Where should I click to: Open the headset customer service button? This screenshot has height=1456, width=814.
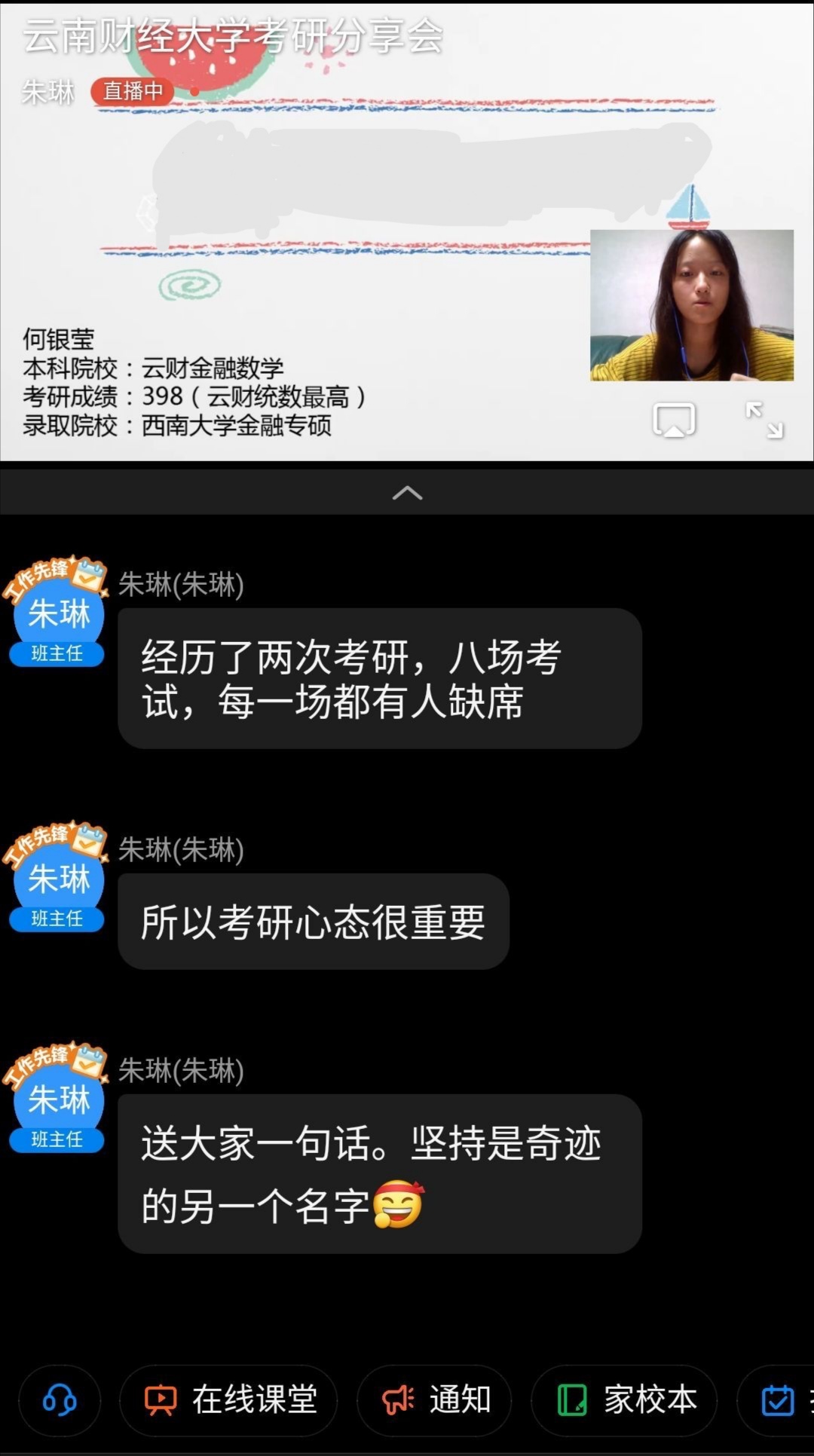click(x=60, y=1400)
